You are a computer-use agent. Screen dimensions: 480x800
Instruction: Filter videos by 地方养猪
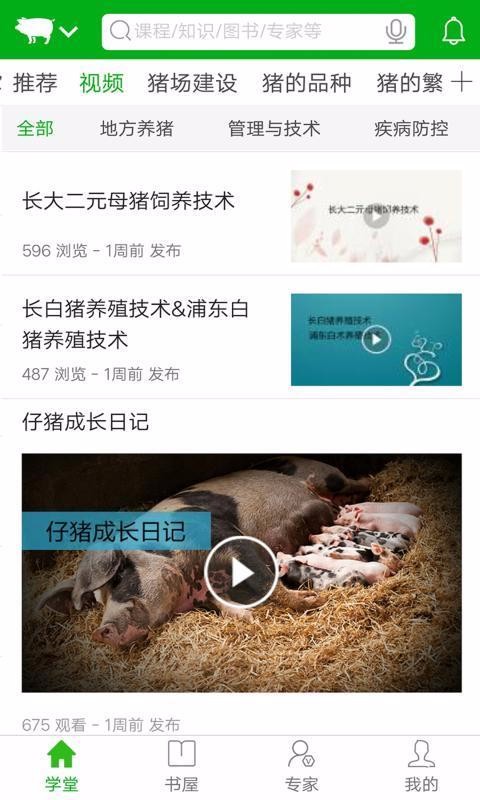coord(137,129)
